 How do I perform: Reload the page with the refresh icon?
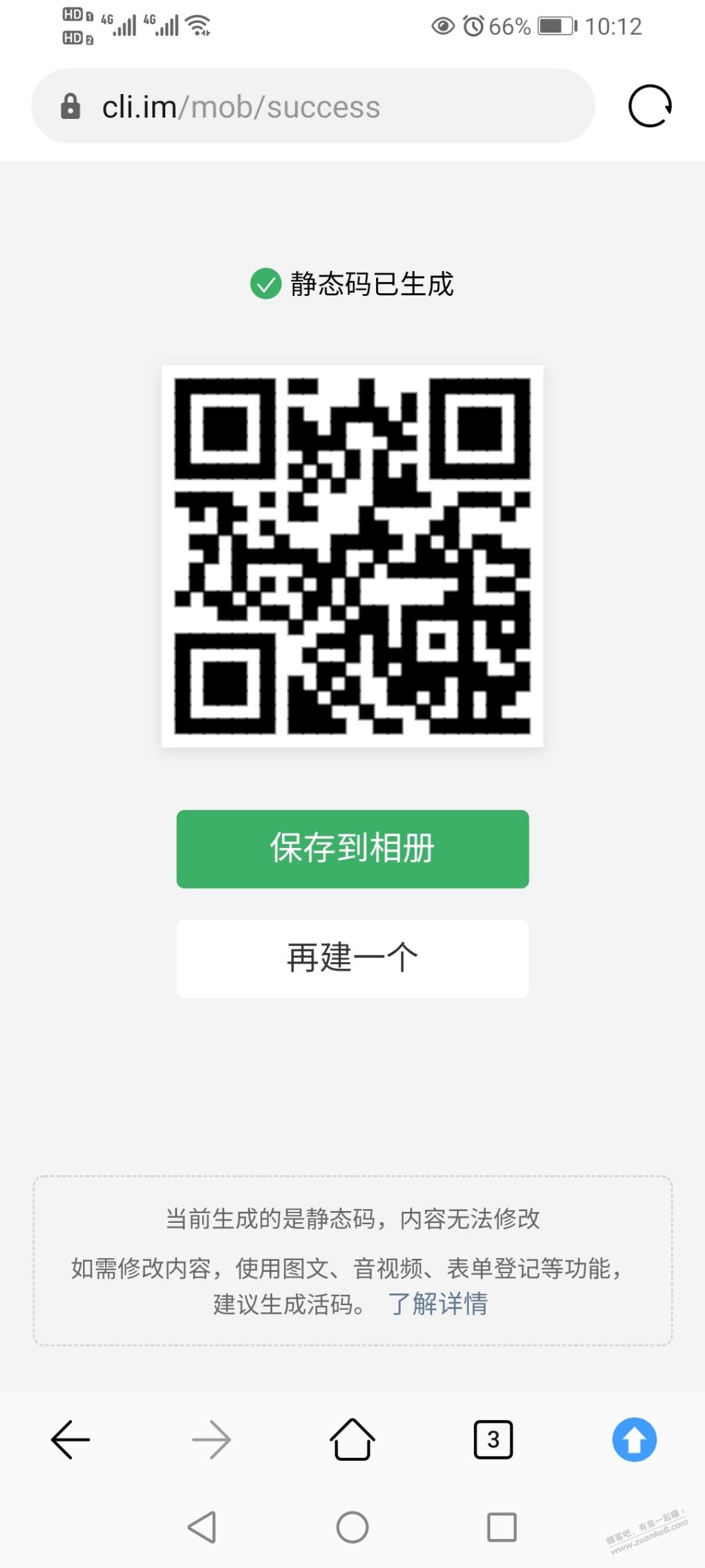tap(650, 106)
